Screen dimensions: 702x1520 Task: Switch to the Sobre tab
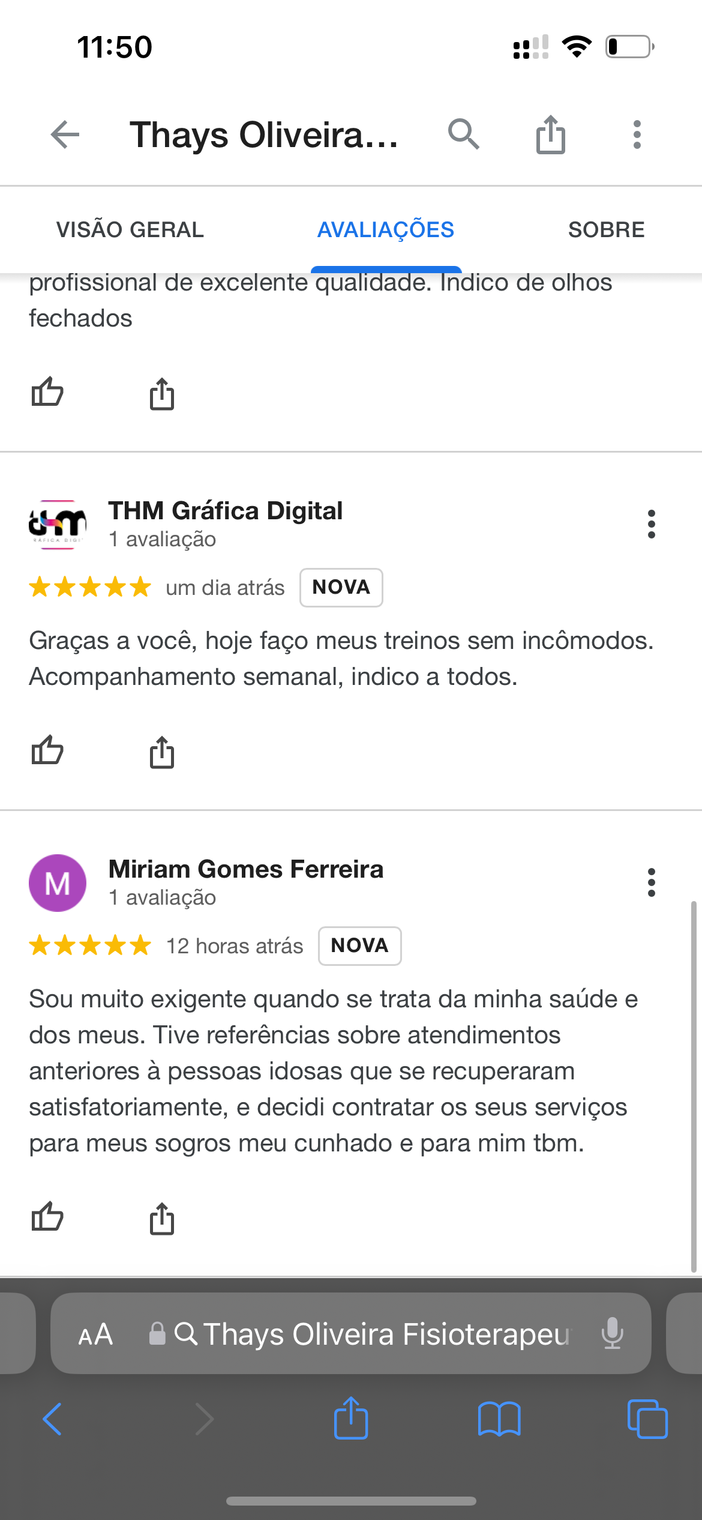[606, 229]
